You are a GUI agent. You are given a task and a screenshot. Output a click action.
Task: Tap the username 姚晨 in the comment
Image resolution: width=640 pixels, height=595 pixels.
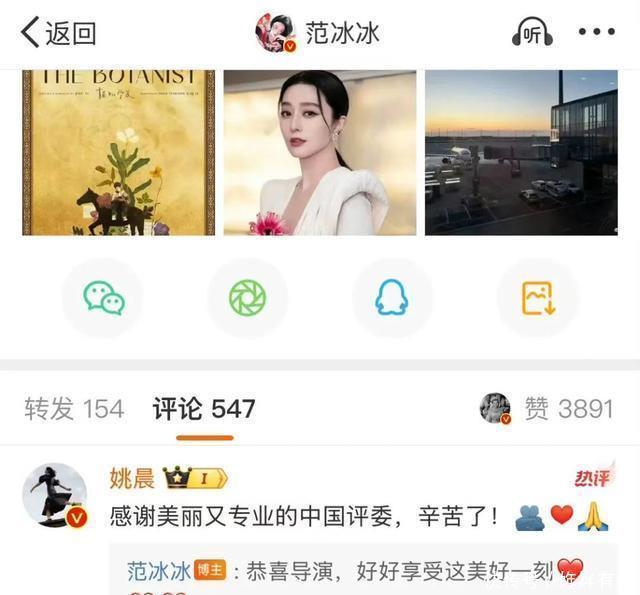(x=132, y=478)
